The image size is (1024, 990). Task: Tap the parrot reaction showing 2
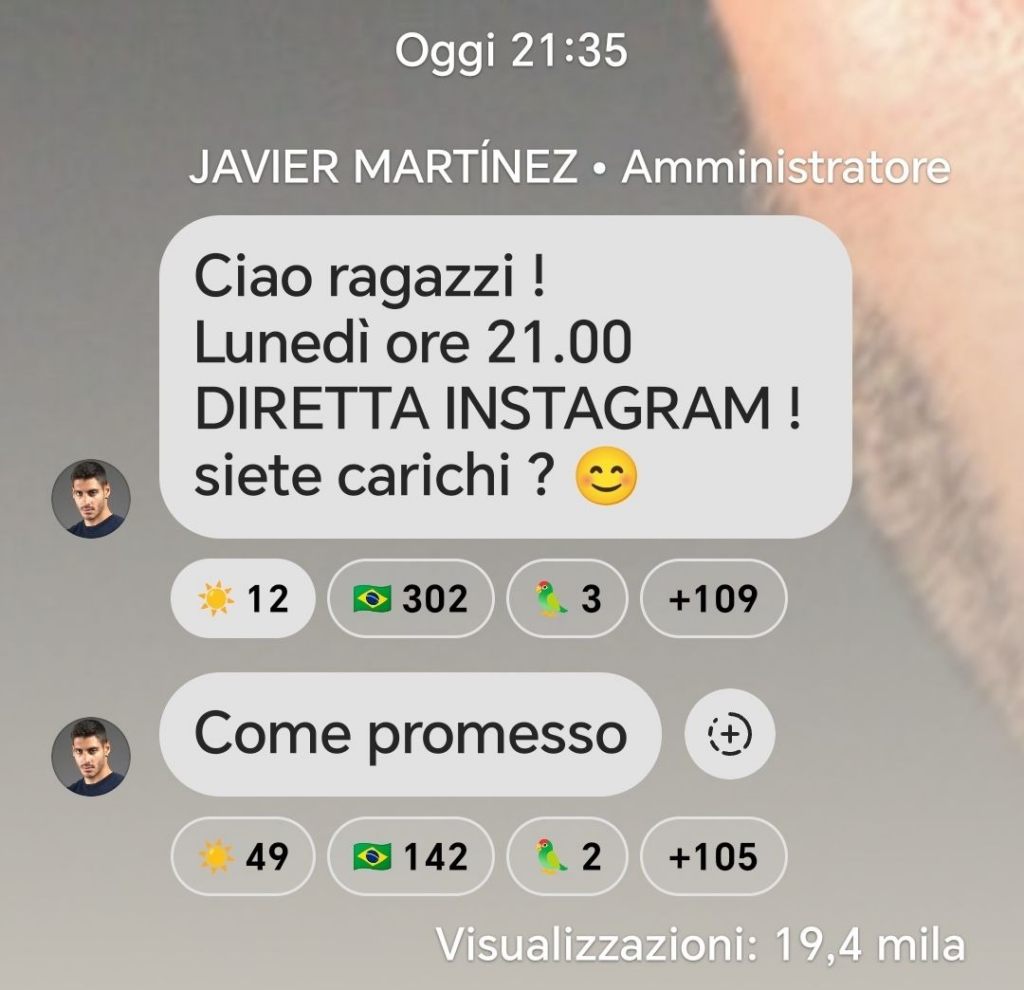[x=568, y=857]
